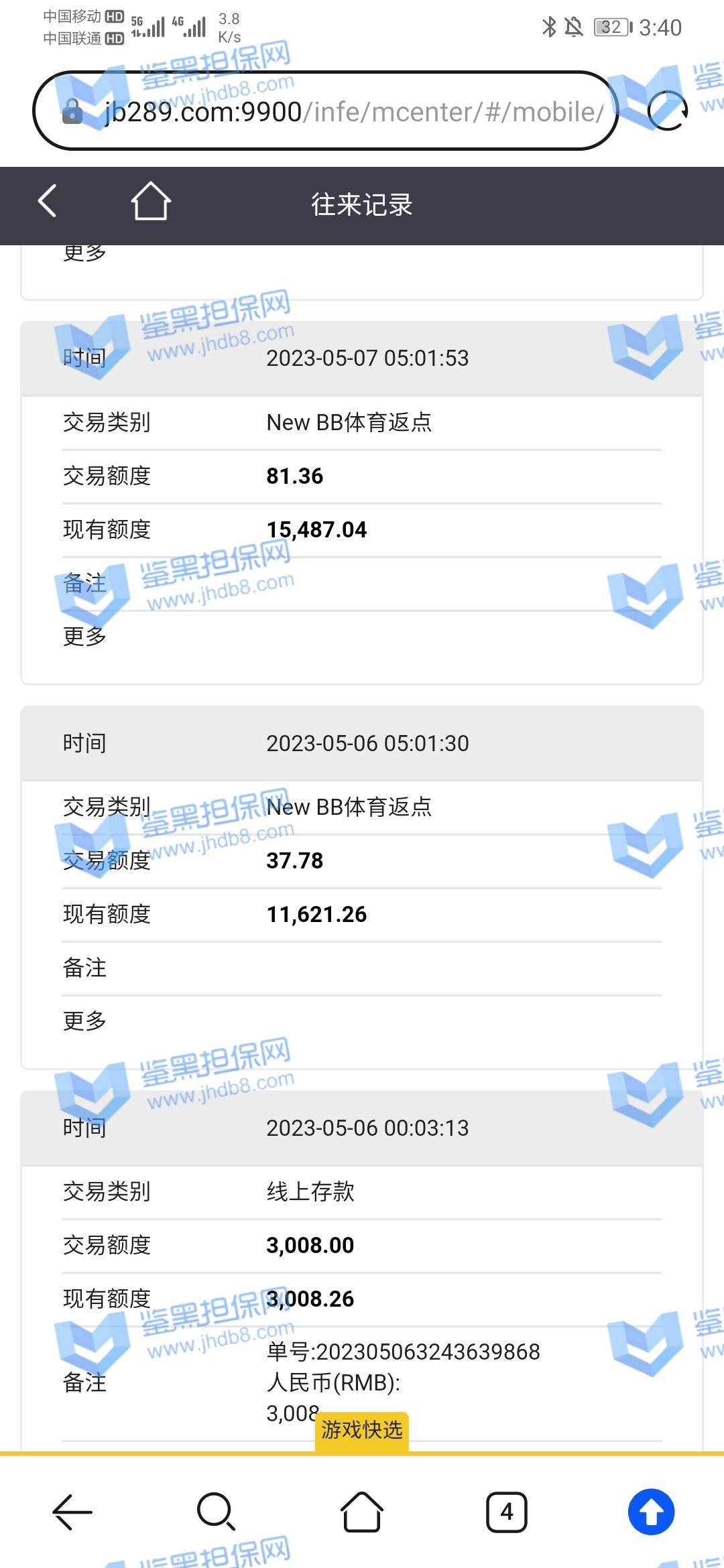Open the 游戏快选 quick game tab
Screen dimensions: 724x1568
(x=362, y=1430)
